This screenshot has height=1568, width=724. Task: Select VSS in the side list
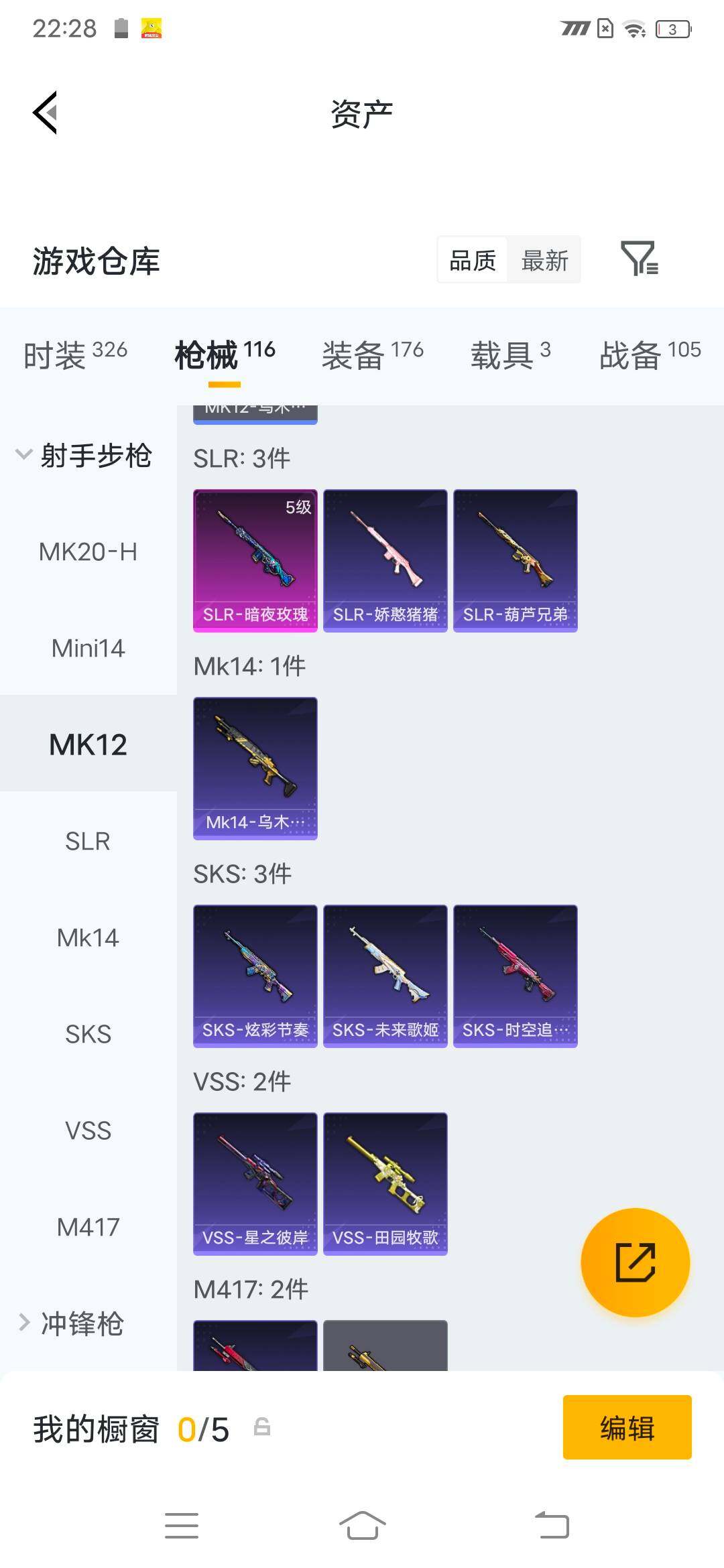coord(88,1131)
